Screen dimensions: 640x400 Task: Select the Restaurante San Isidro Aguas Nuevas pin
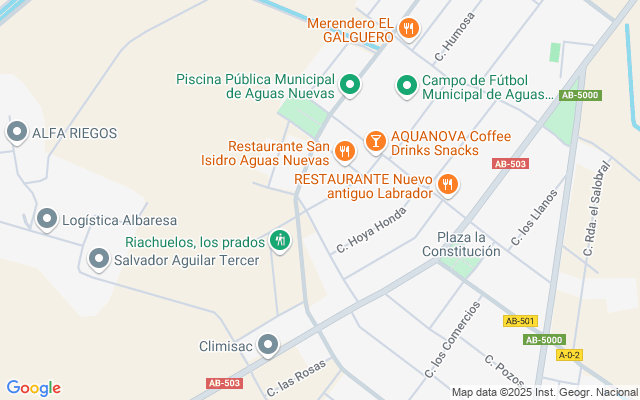click(x=345, y=152)
